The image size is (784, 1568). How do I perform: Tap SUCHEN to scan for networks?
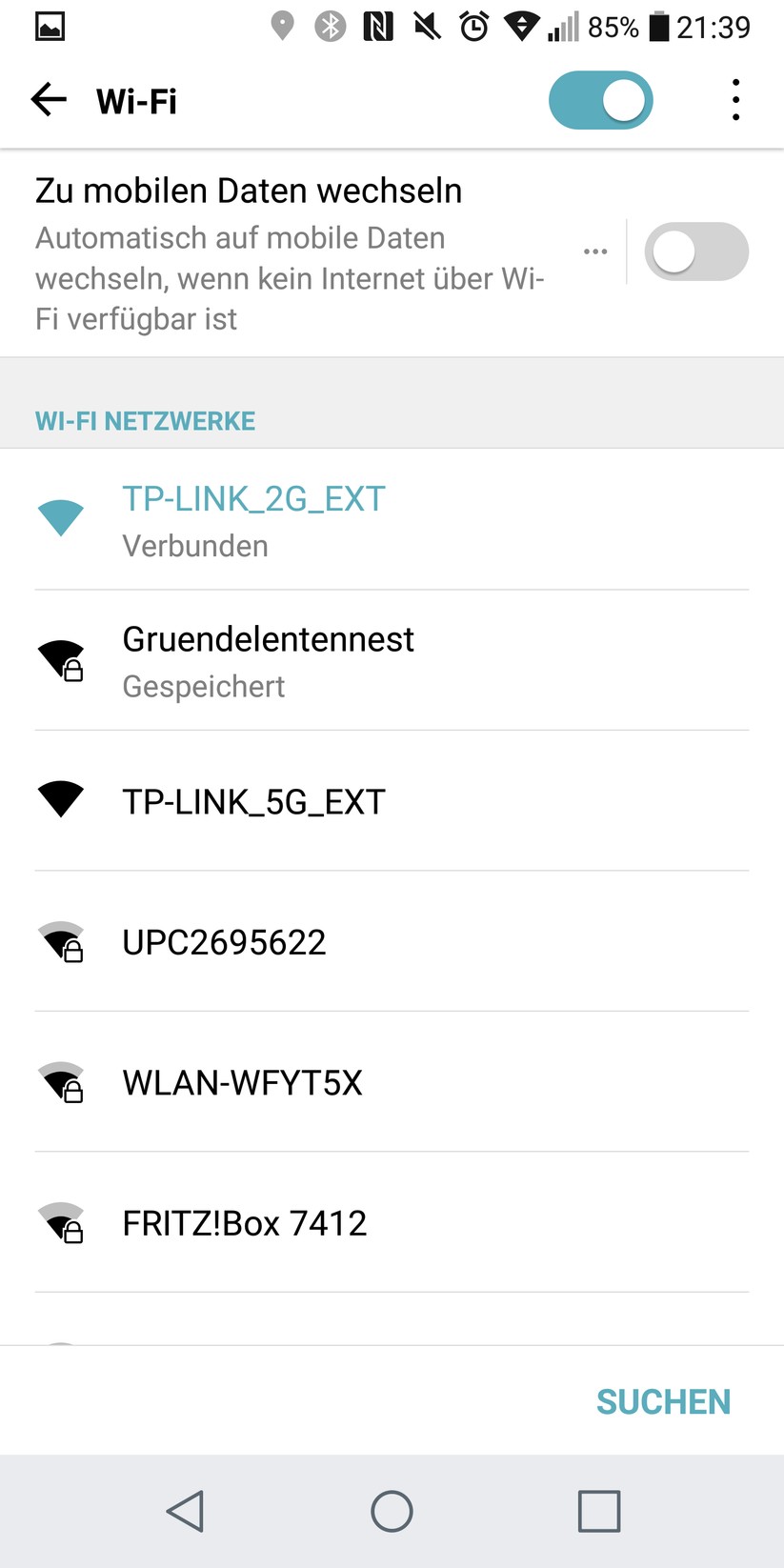663,1401
